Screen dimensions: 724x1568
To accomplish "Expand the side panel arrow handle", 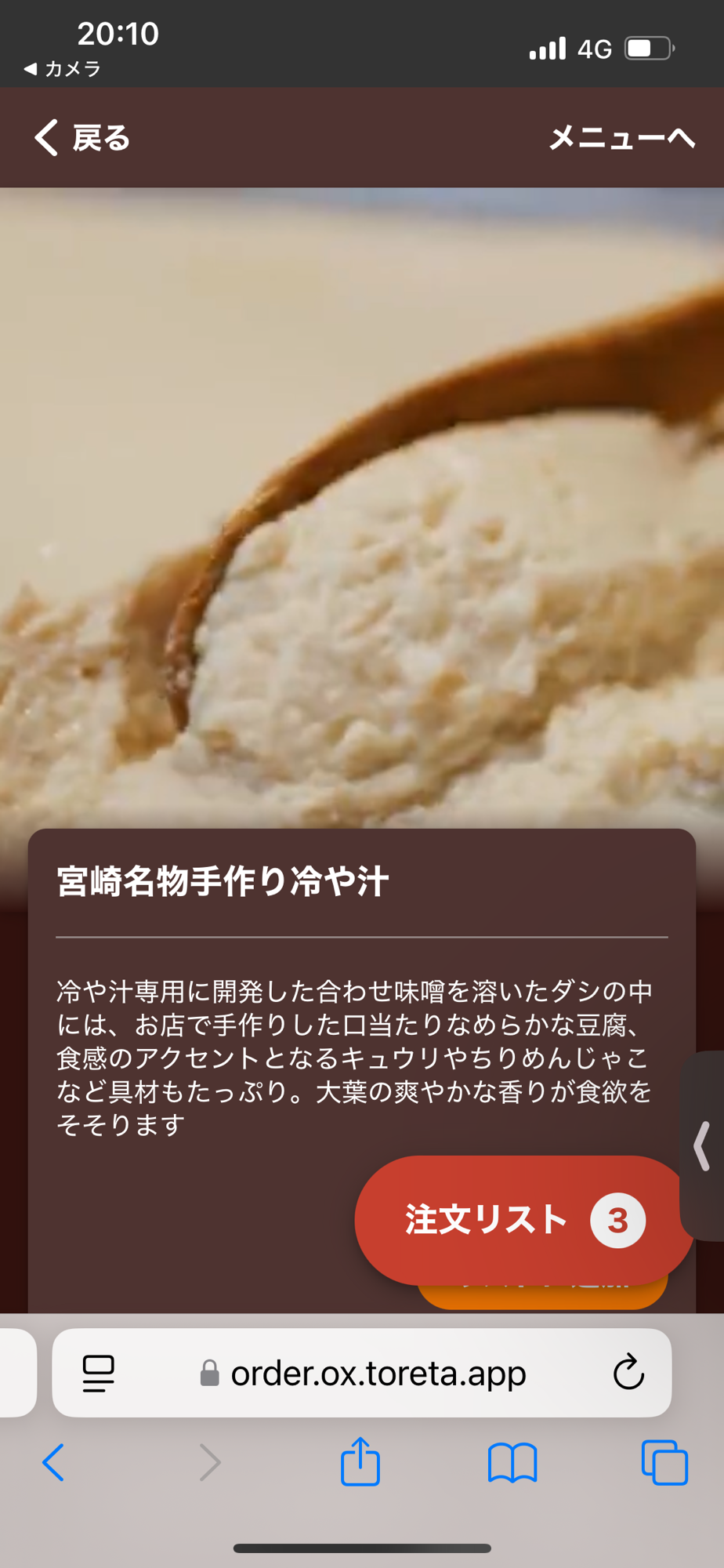I will point(703,1145).
